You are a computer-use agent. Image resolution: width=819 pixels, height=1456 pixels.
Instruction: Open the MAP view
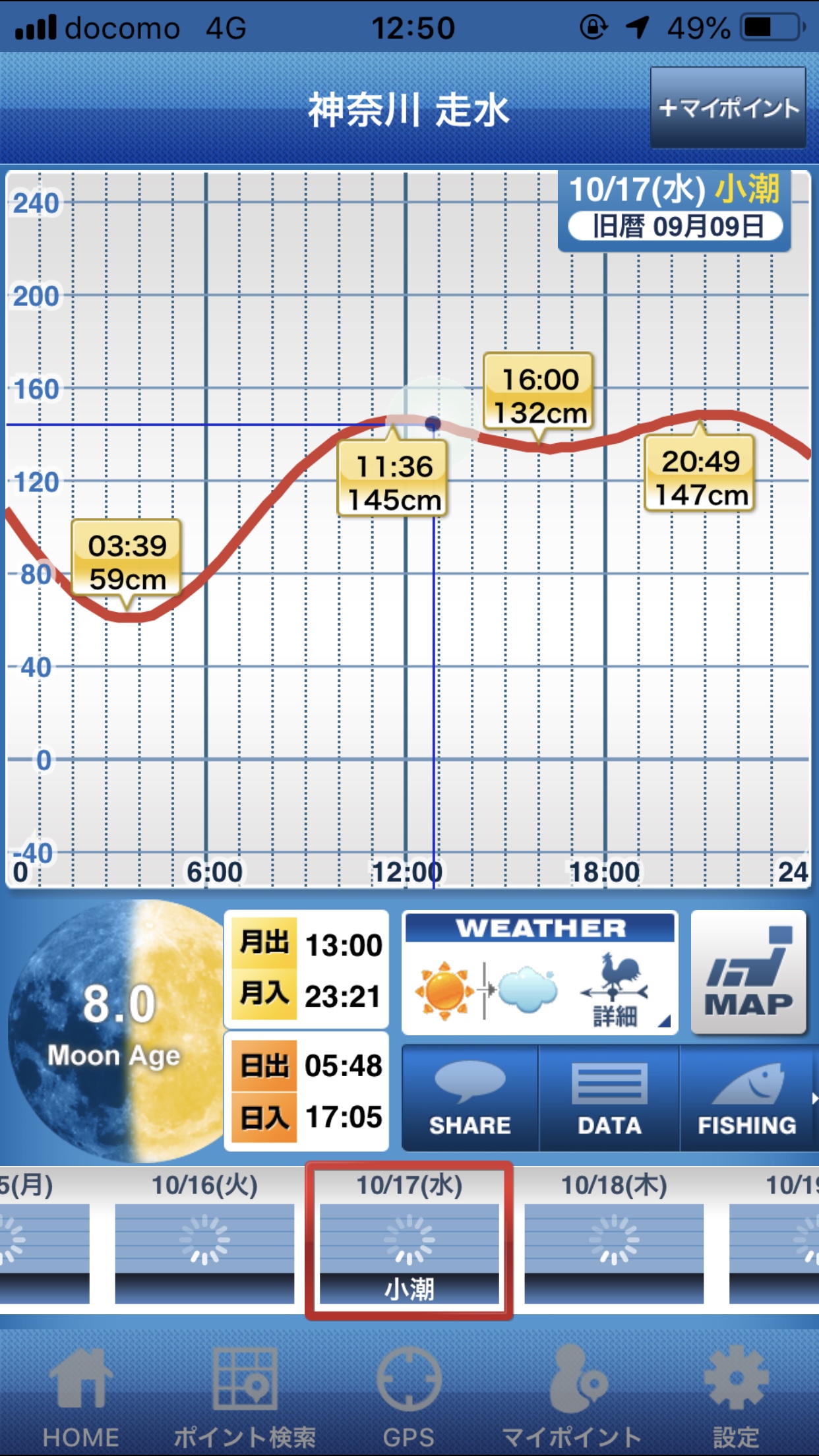pyautogui.click(x=748, y=973)
